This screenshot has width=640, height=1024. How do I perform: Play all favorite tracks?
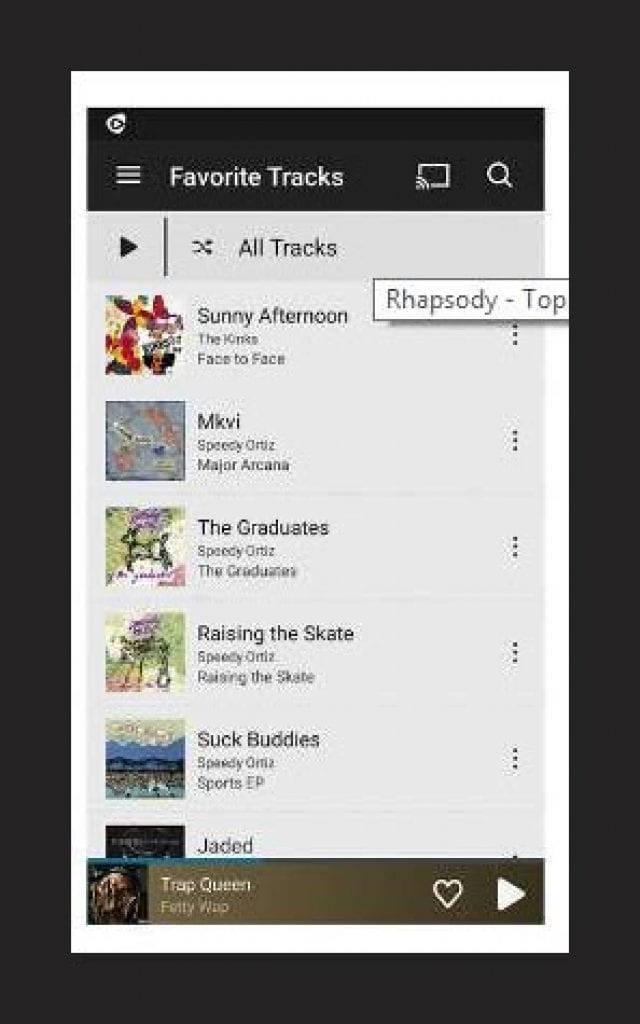(x=129, y=247)
